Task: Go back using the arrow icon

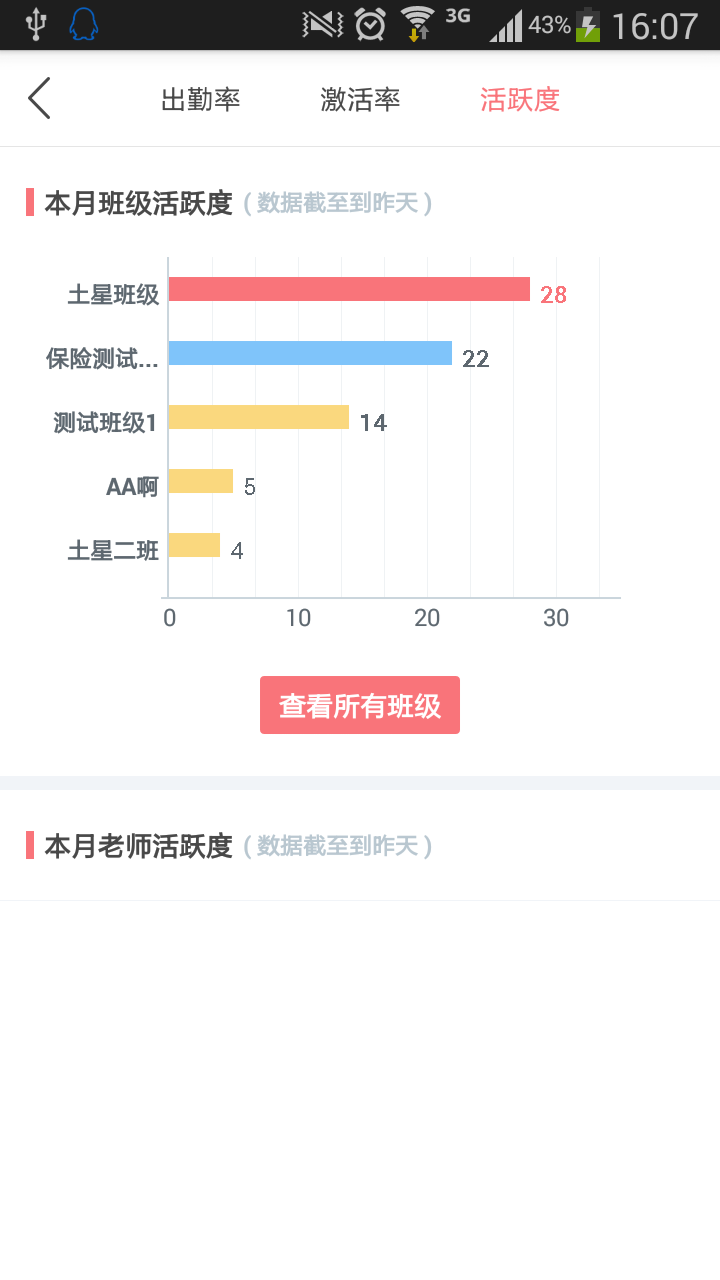Action: 40,98
